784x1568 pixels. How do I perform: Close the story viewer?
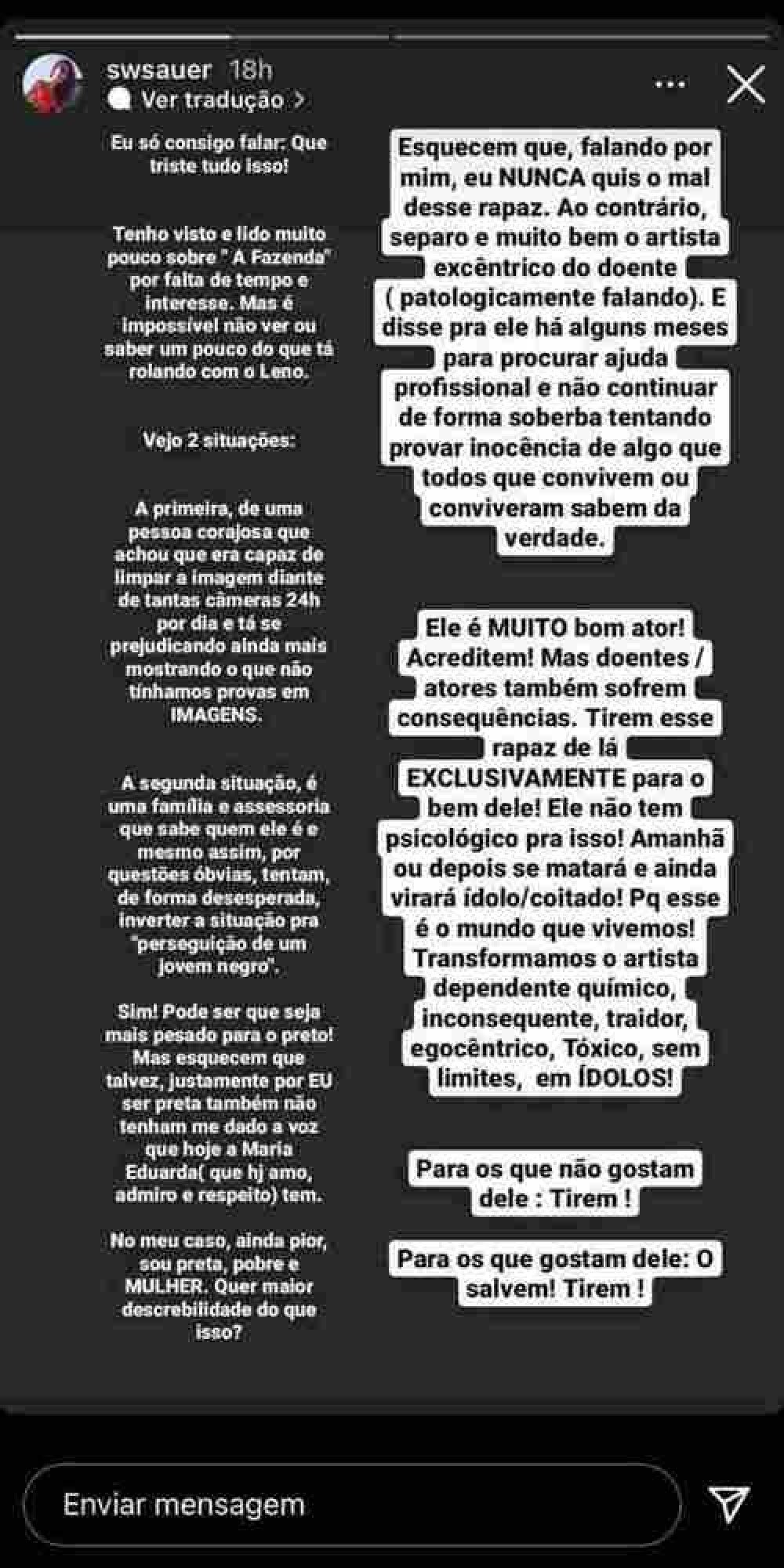(x=745, y=84)
